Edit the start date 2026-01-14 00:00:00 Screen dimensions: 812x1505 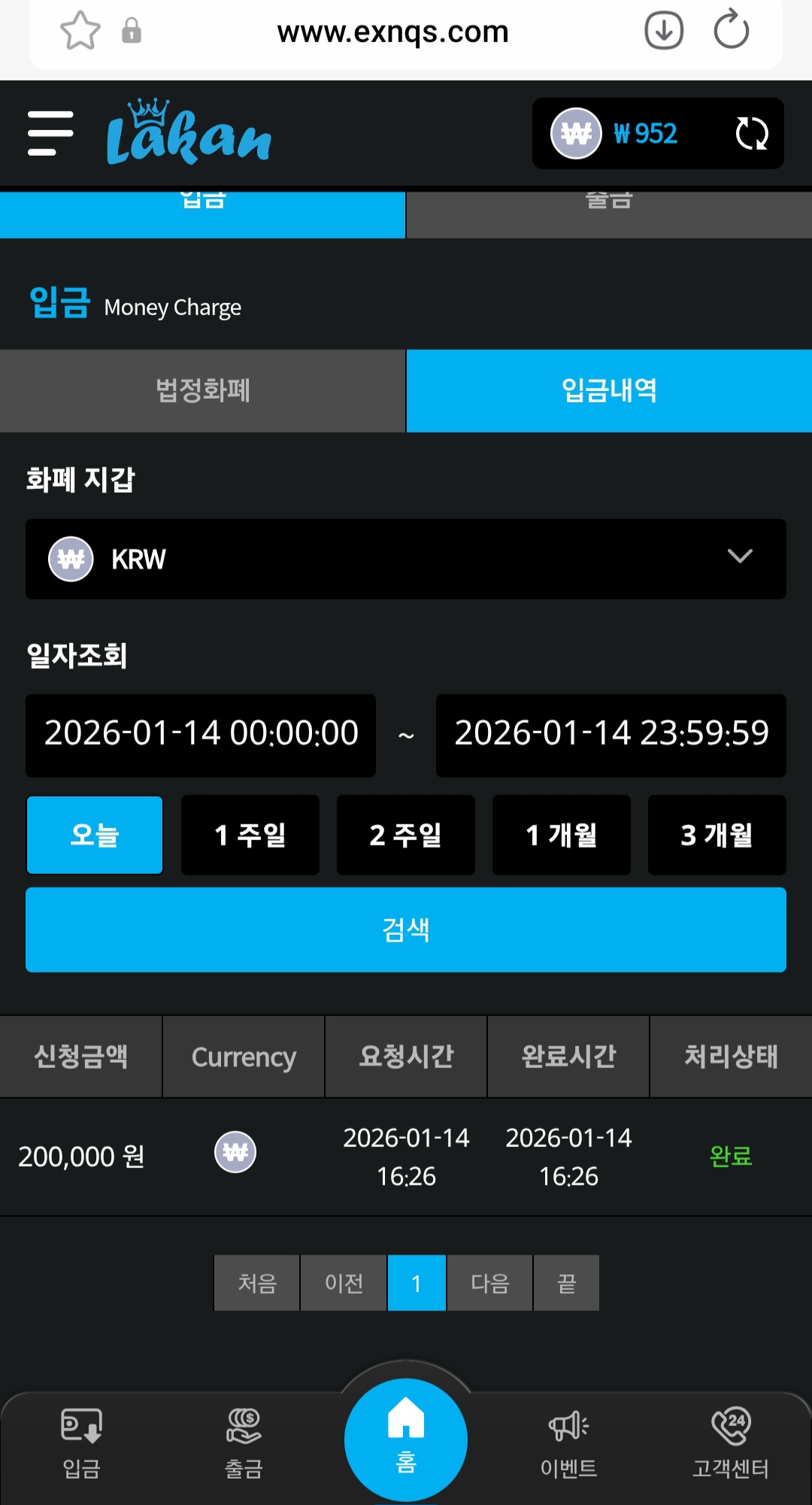coord(201,735)
